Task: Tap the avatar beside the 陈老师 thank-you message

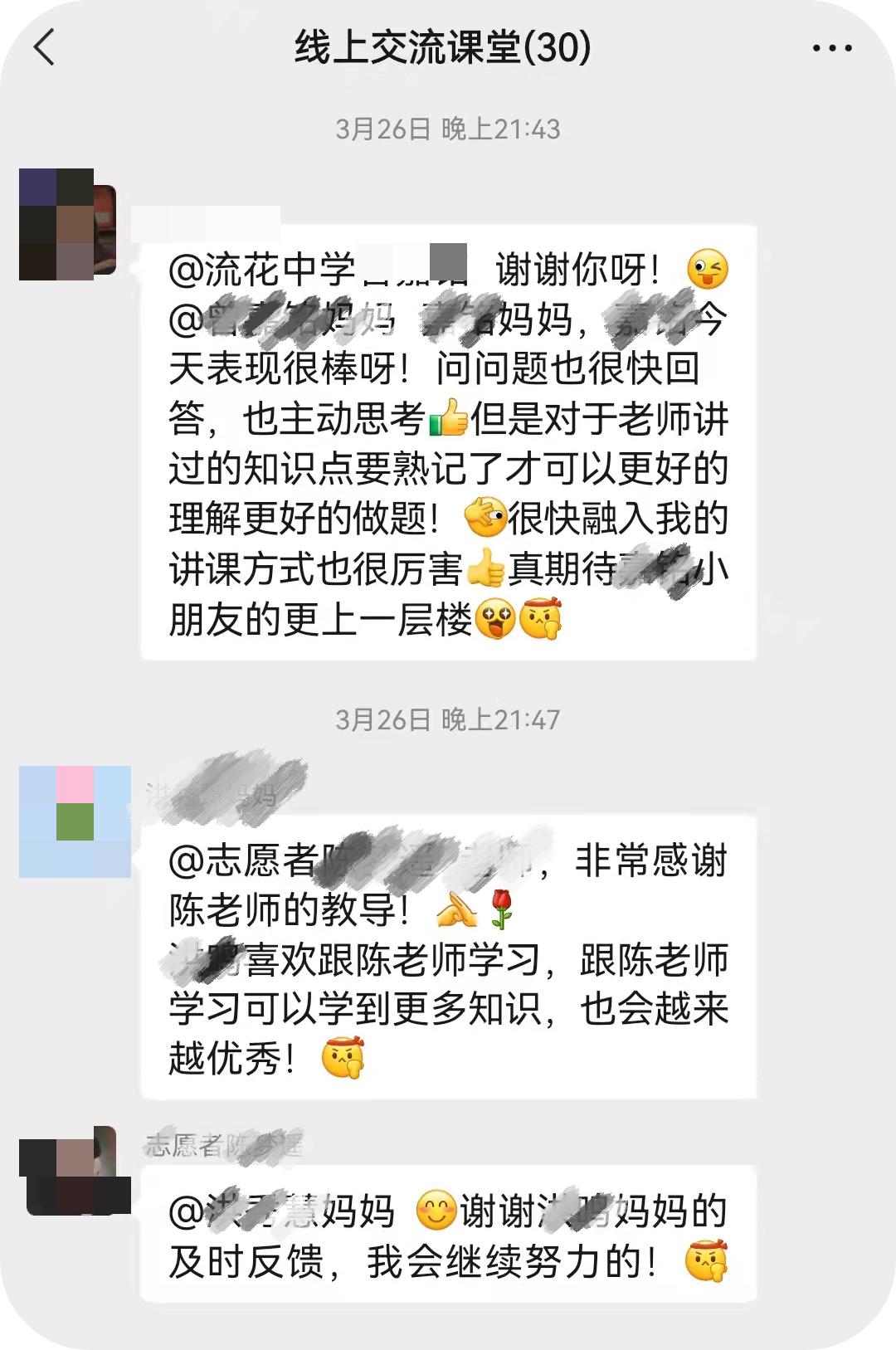Action: pos(75,821)
